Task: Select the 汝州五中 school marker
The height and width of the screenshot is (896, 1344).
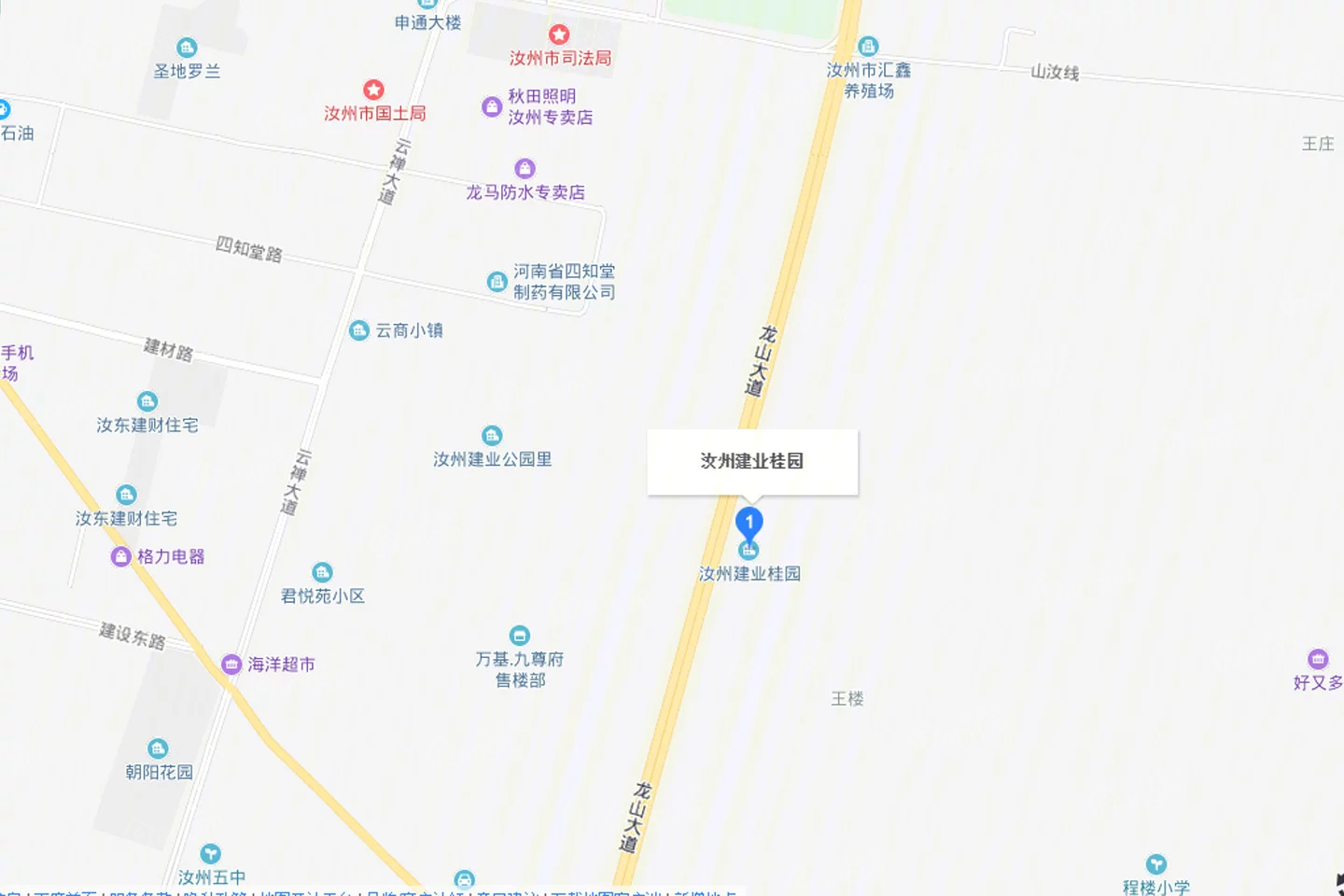Action: (x=211, y=854)
